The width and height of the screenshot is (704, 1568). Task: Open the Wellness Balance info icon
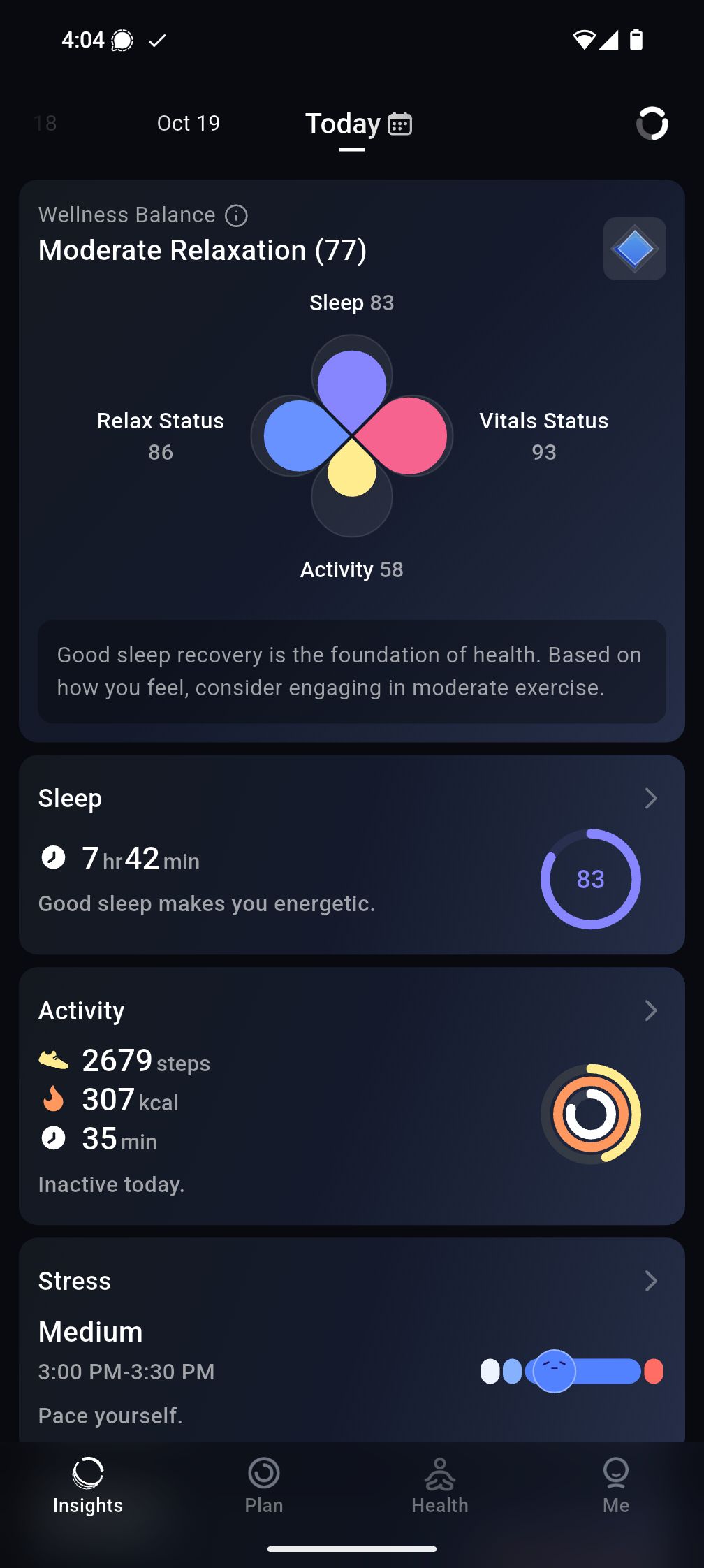coord(236,216)
